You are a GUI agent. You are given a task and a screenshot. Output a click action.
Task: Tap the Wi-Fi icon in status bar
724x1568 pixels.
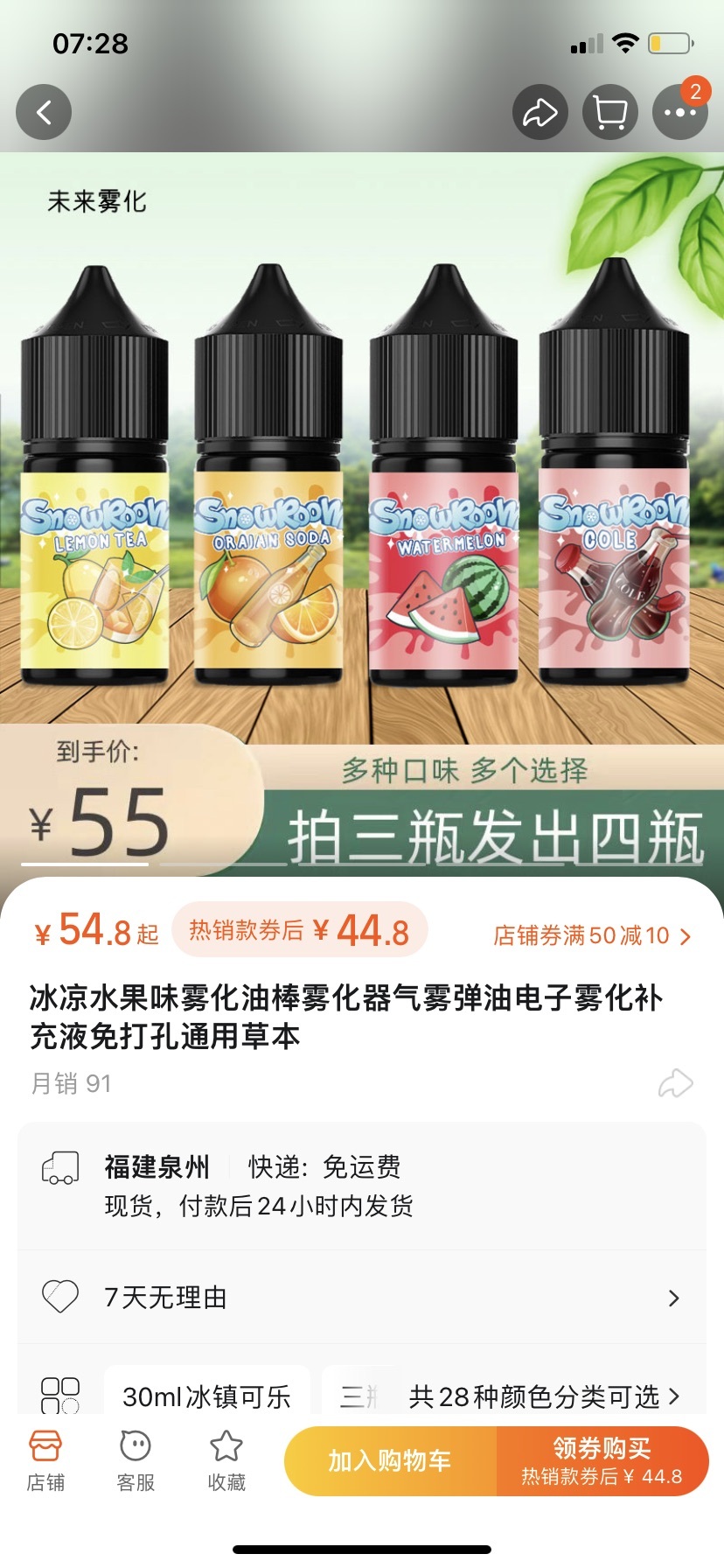click(624, 41)
